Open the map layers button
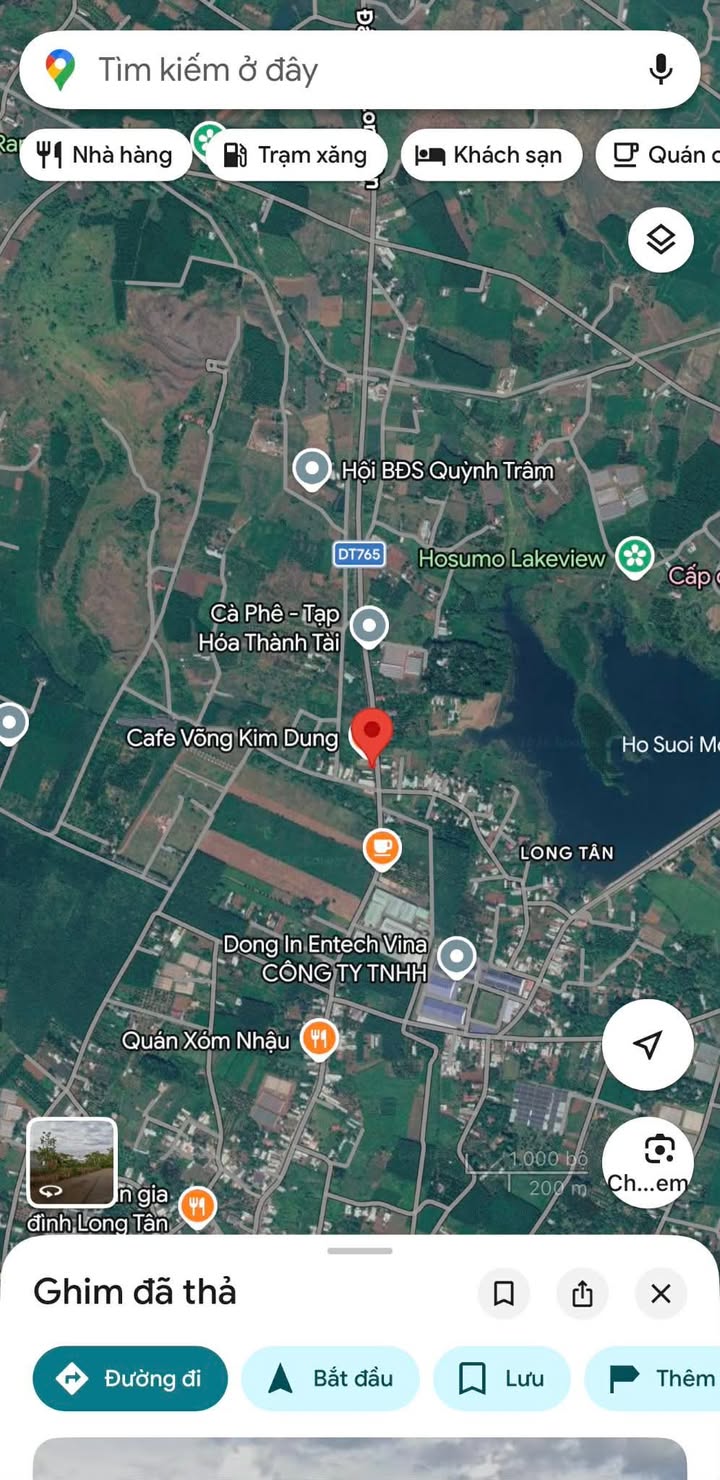Viewport: 720px width, 1480px height. 661,240
